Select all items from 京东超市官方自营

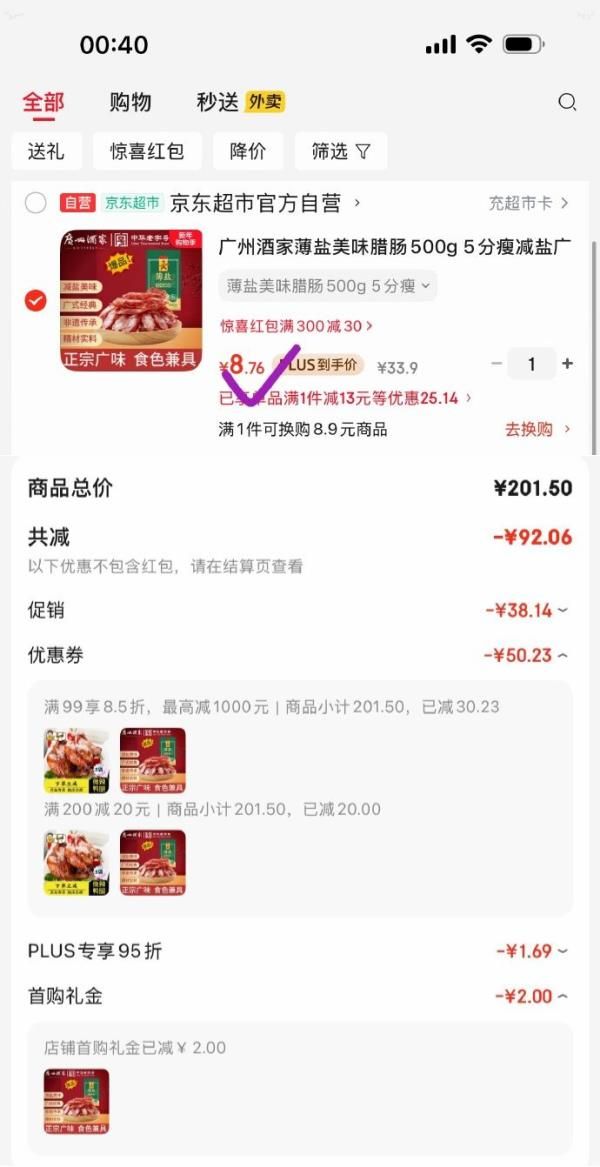click(x=36, y=203)
